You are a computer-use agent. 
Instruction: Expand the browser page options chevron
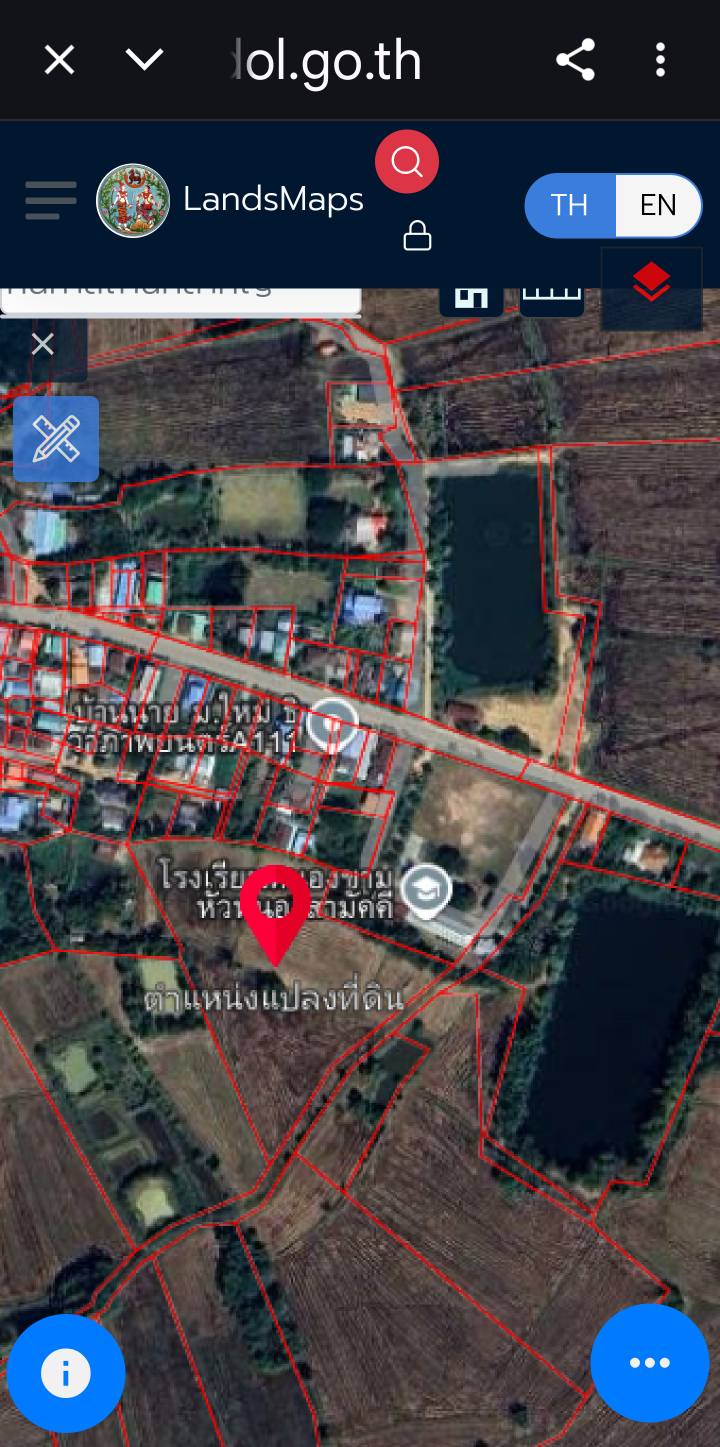tap(144, 61)
